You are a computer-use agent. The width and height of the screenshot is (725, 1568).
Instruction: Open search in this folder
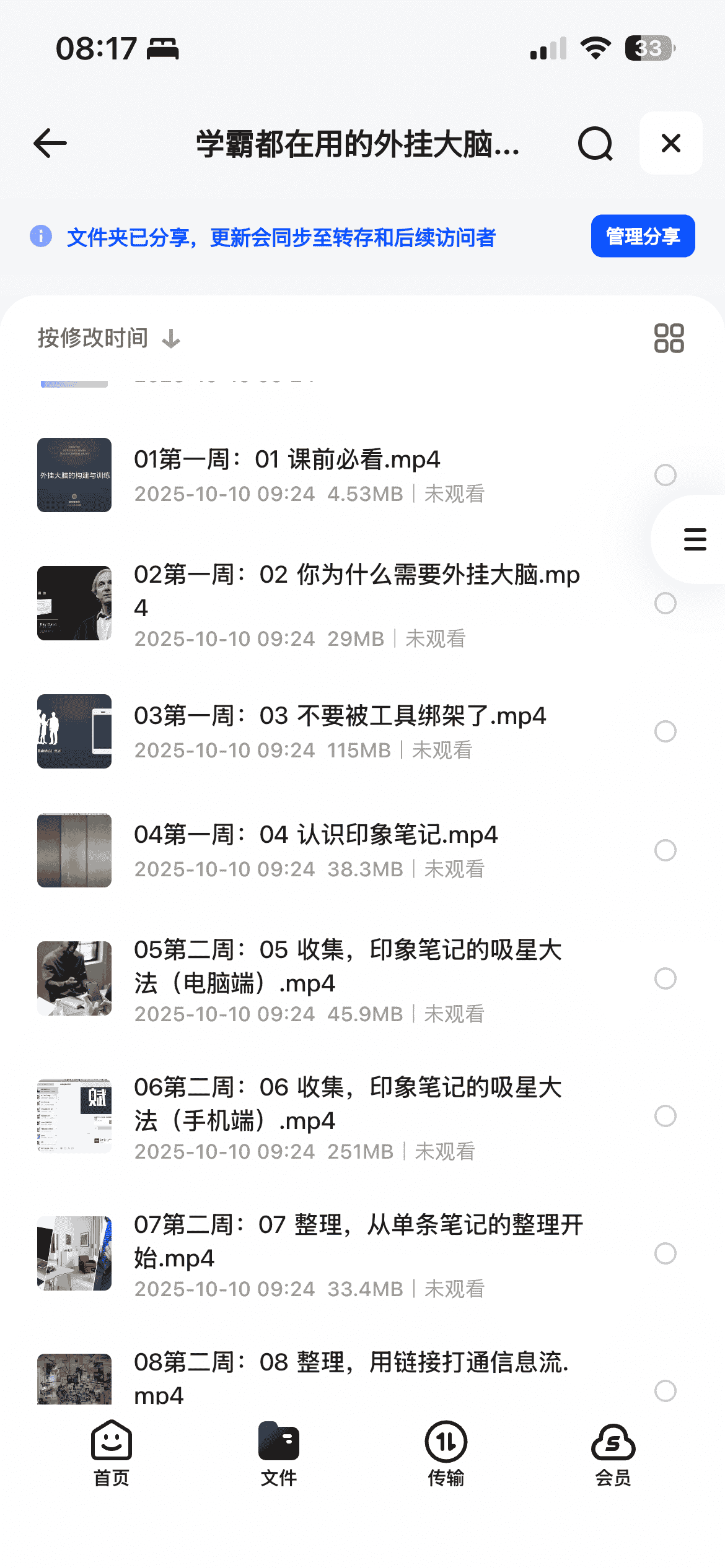(595, 144)
